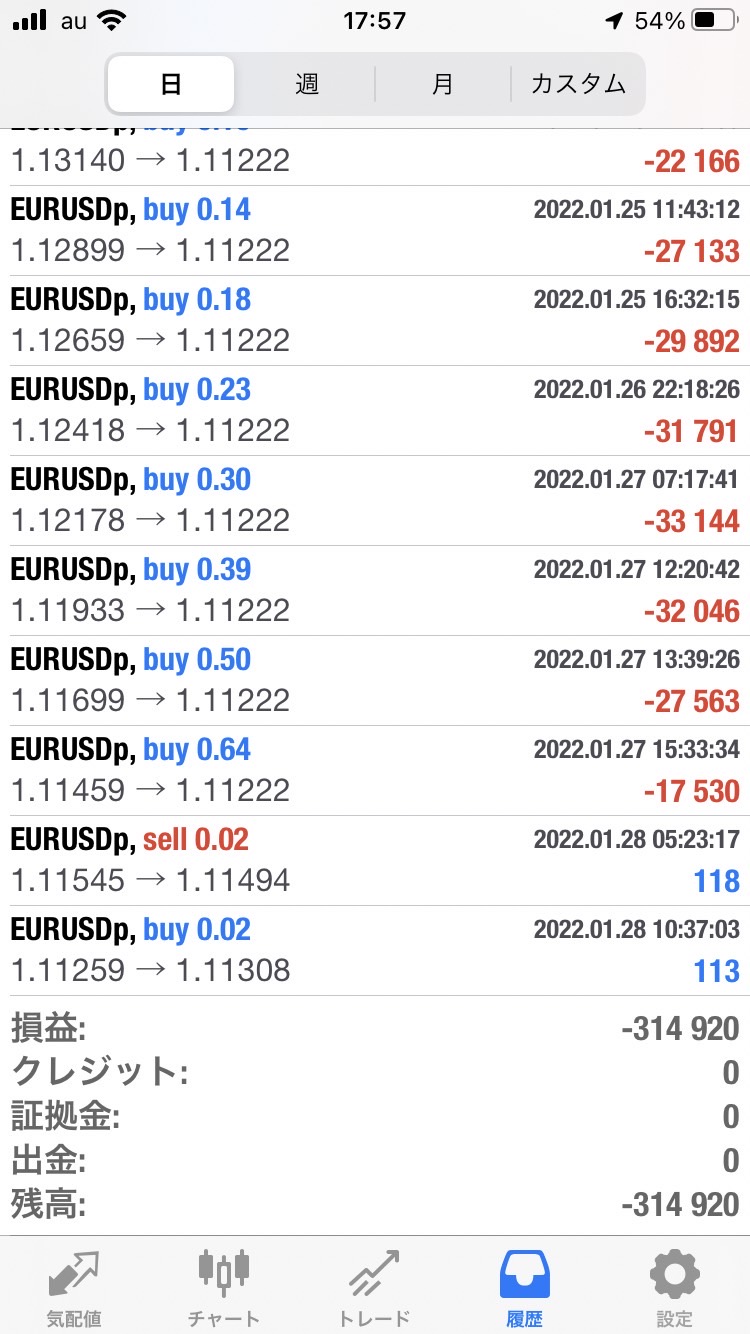Select the 履歴 history tab
Viewport: 750px width, 1334px height.
525,1285
